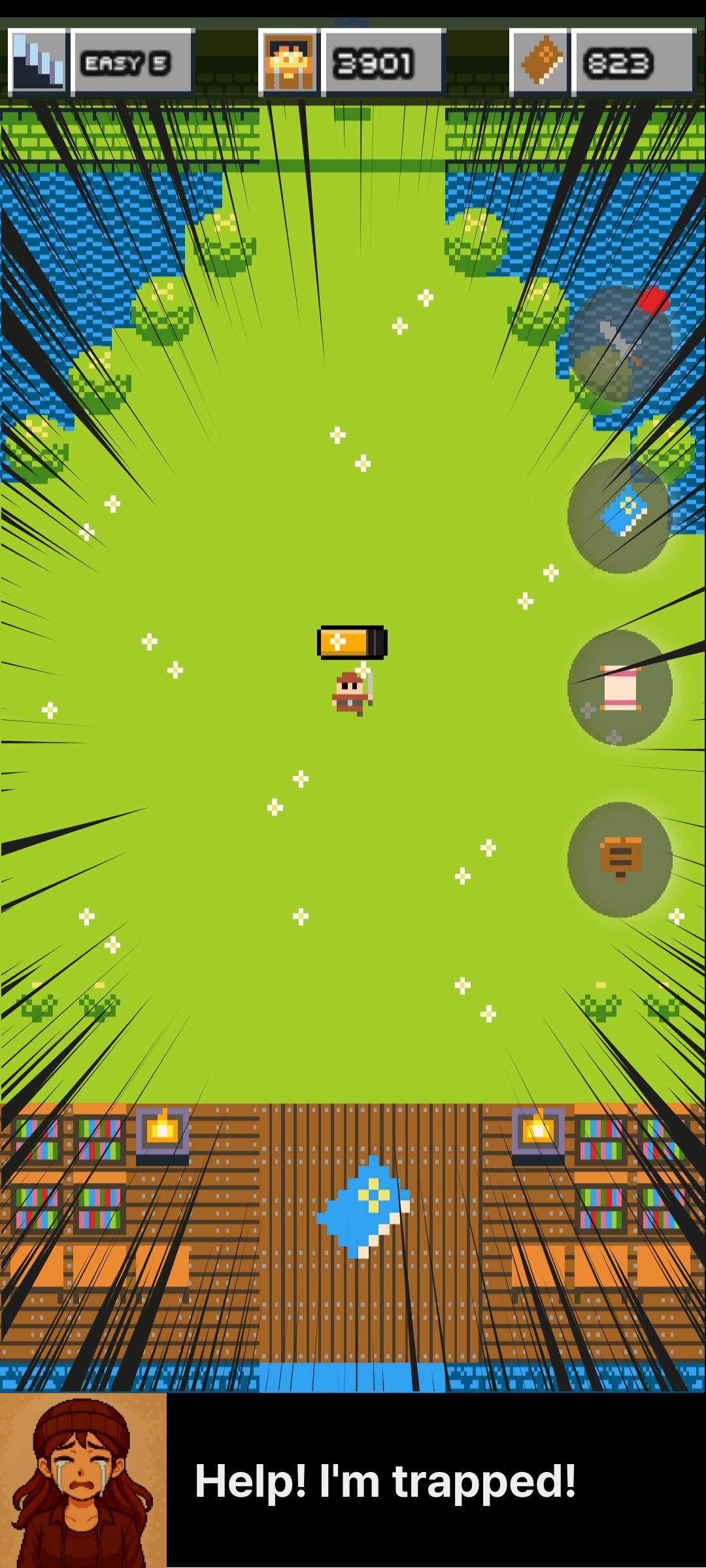Tap the sword attack button
706x1568 pixels.
tap(620, 344)
